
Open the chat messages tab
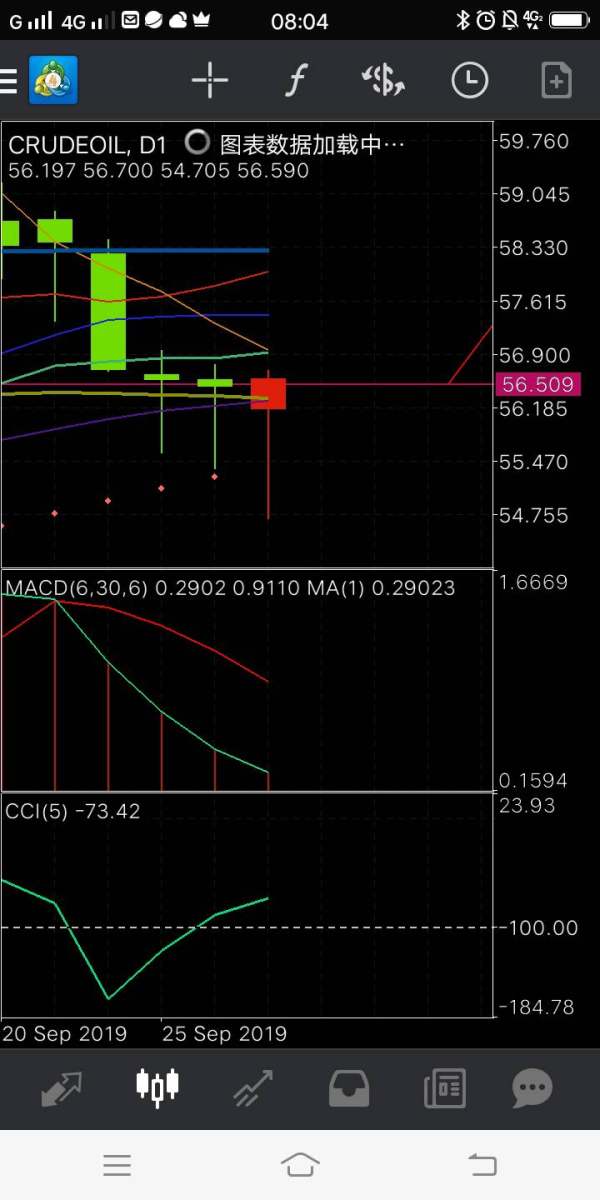(532, 1088)
